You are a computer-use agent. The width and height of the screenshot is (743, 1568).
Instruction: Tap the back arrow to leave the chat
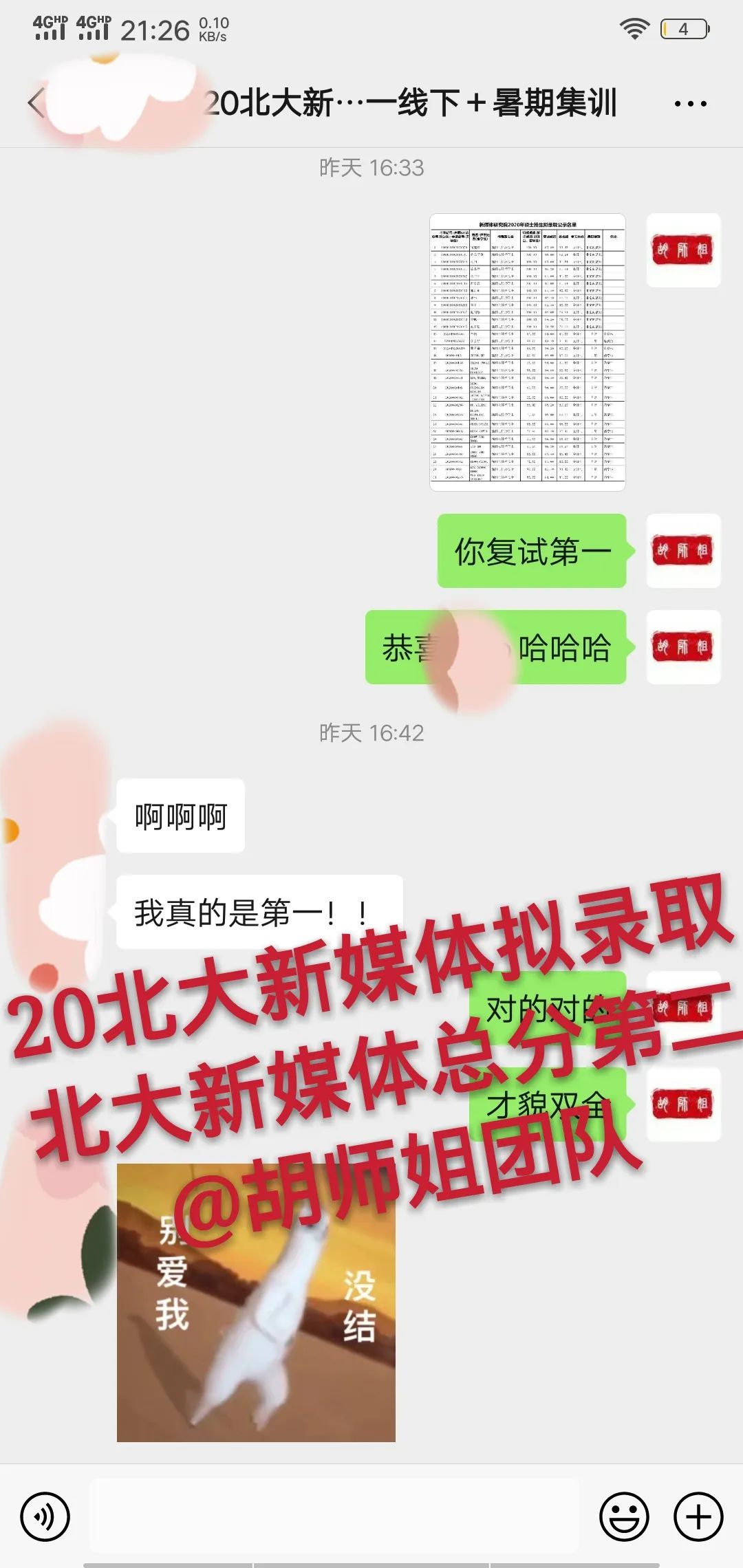[x=36, y=102]
